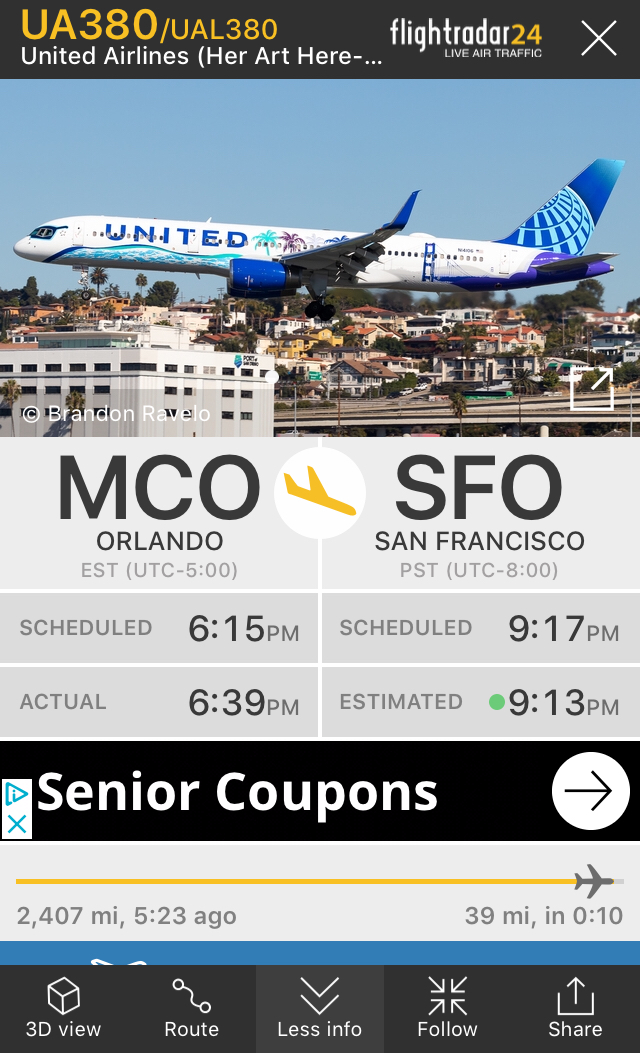
Task: Share this flight
Action: 575,1009
